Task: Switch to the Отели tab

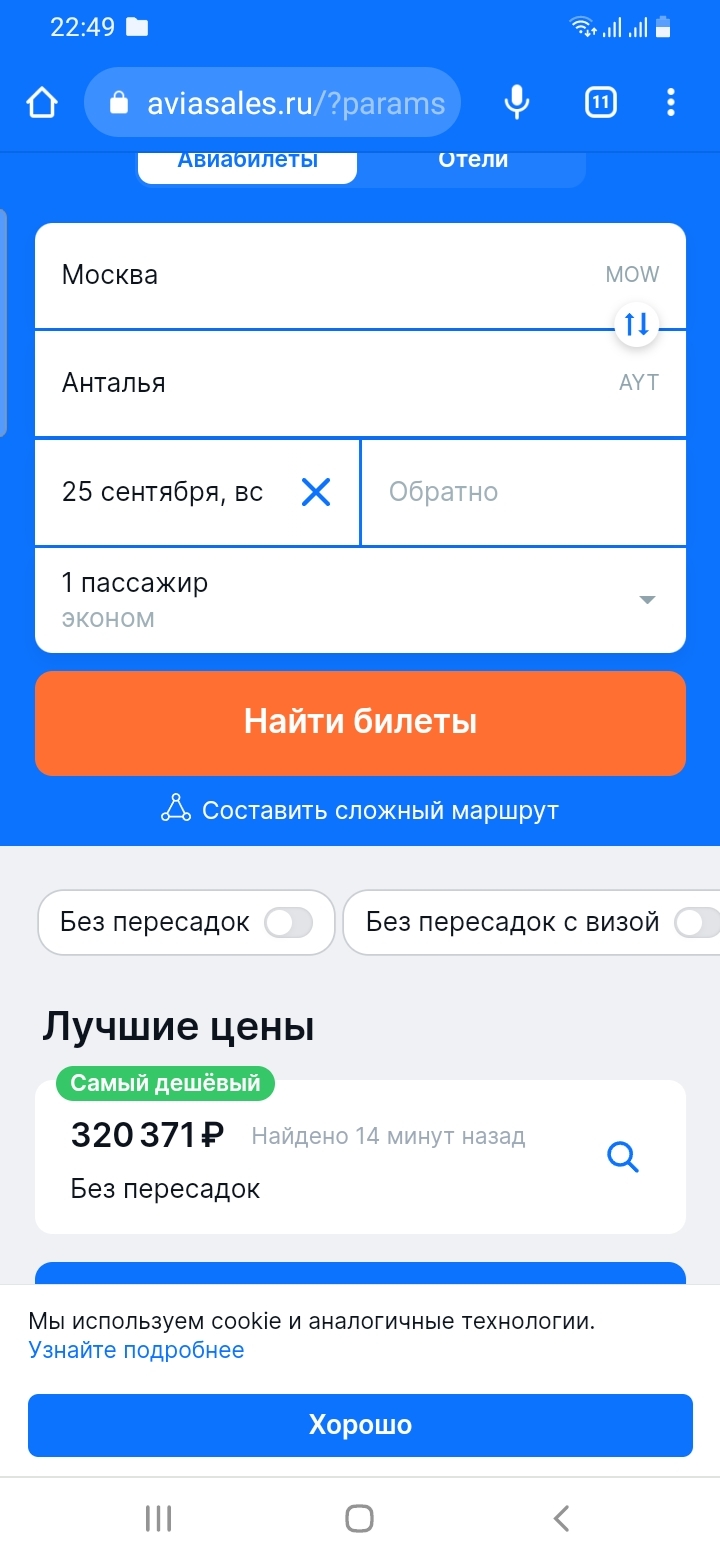Action: pos(472,162)
